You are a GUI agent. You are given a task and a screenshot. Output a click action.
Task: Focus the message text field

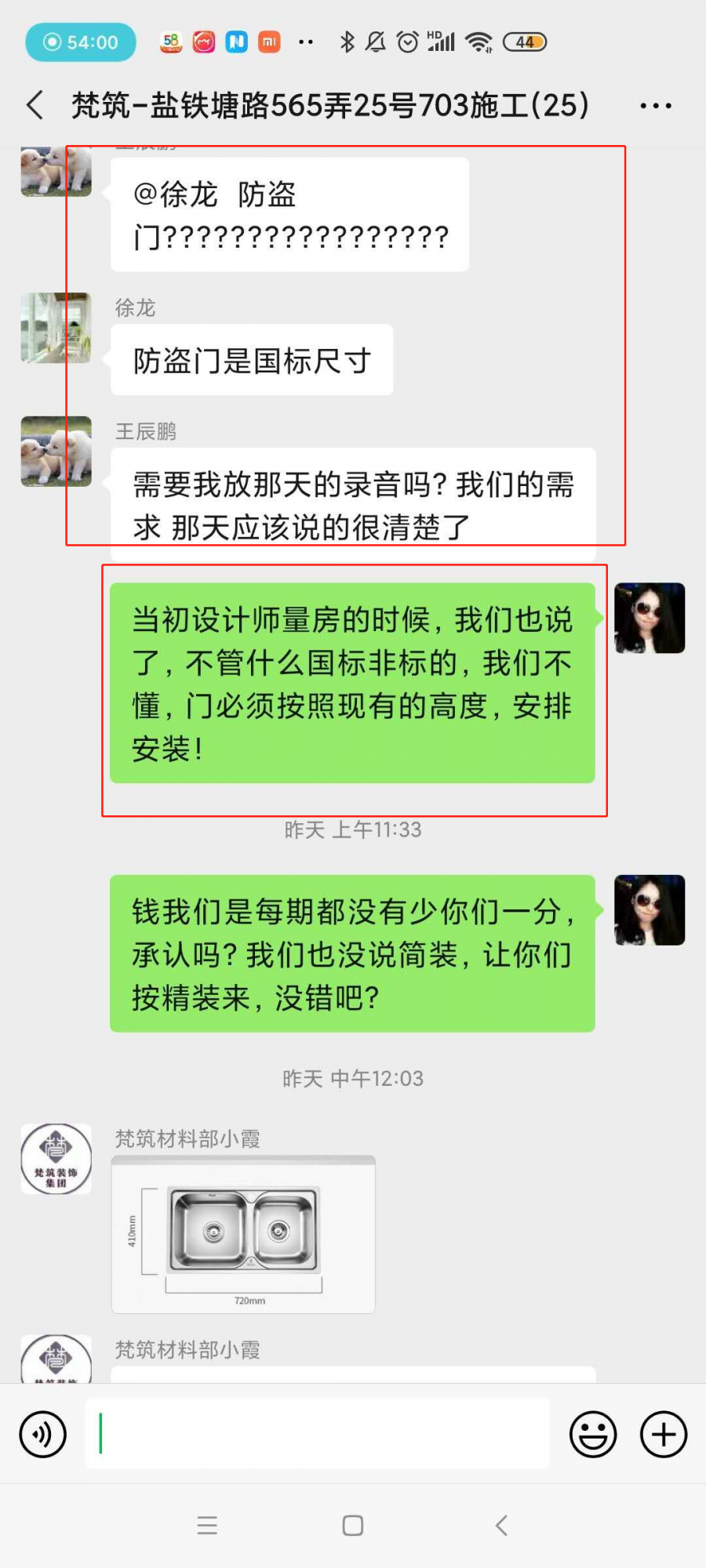[317, 1434]
